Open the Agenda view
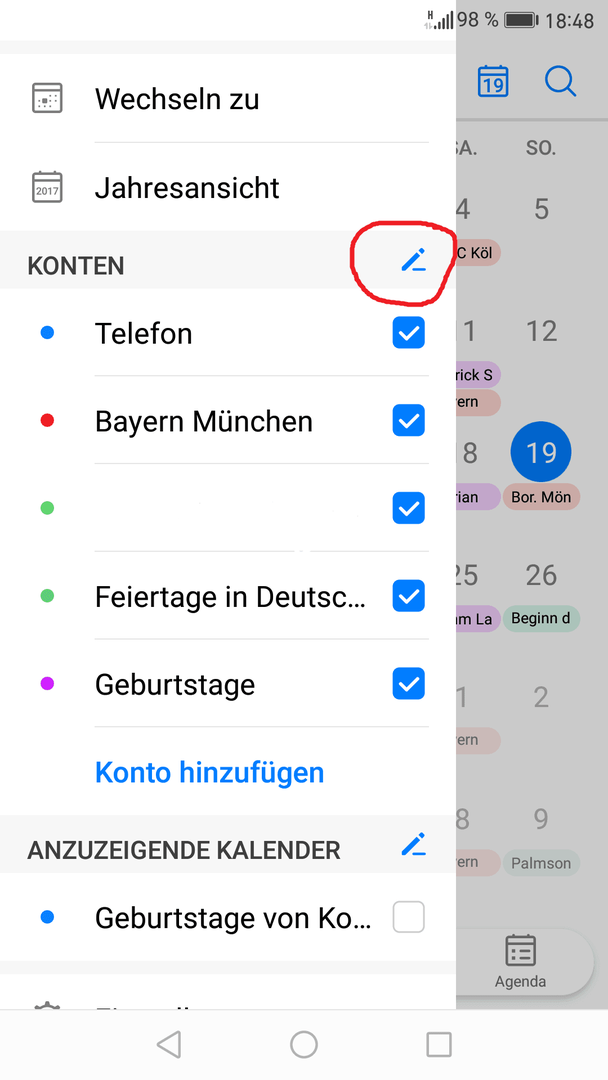This screenshot has height=1080, width=608. [x=521, y=962]
